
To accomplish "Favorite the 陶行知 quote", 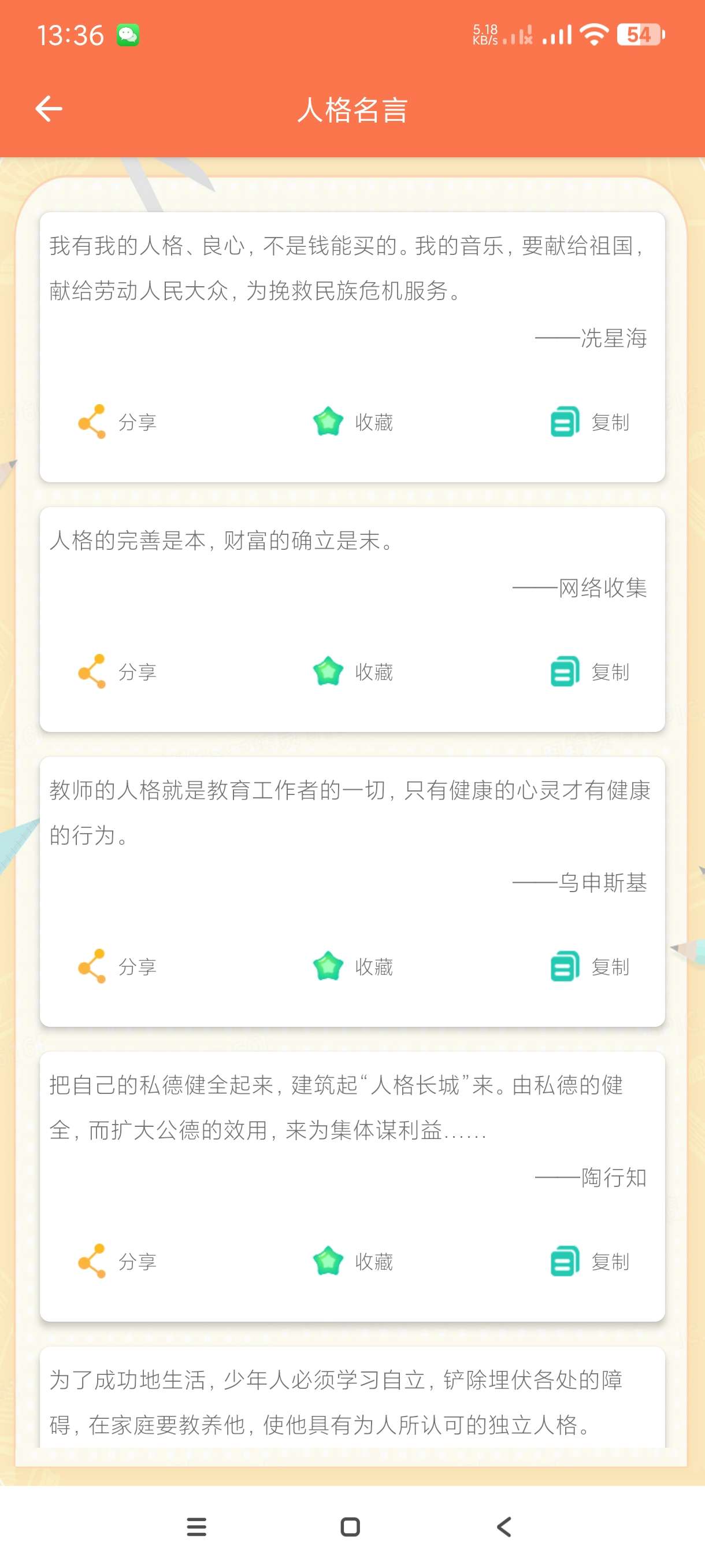I will pos(353,1261).
